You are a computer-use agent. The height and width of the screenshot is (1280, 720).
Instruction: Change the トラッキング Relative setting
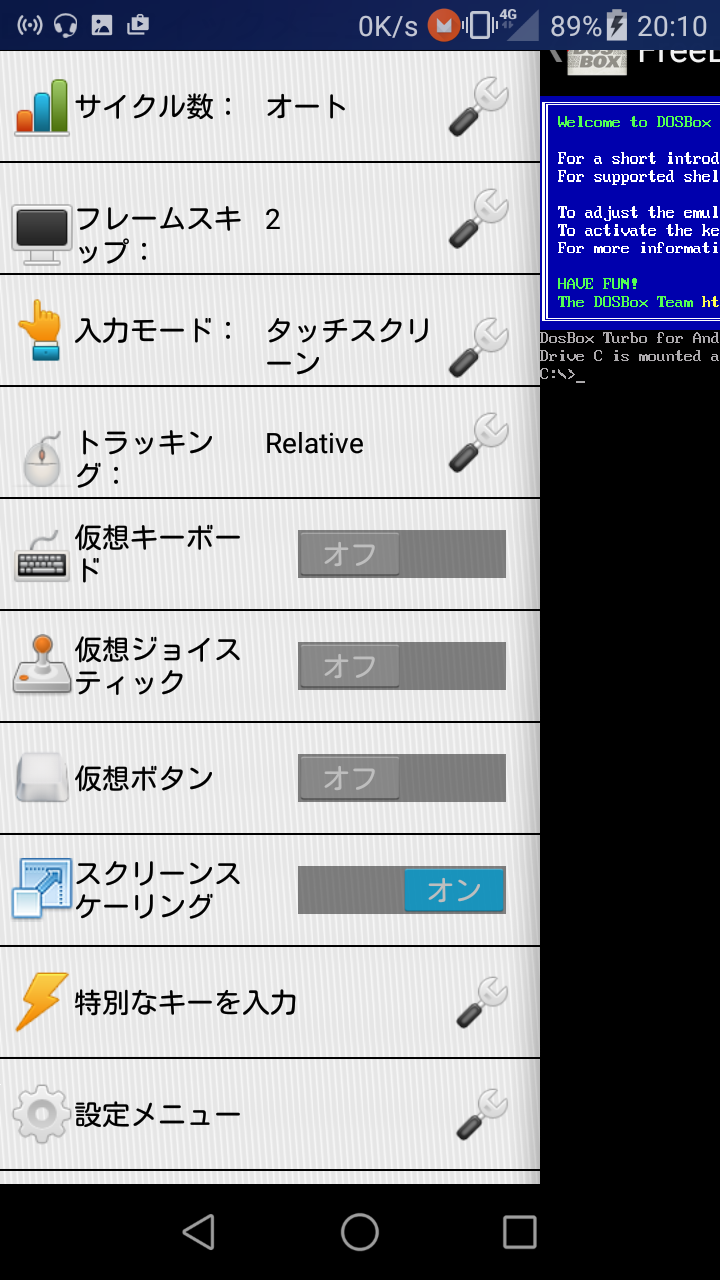270,443
